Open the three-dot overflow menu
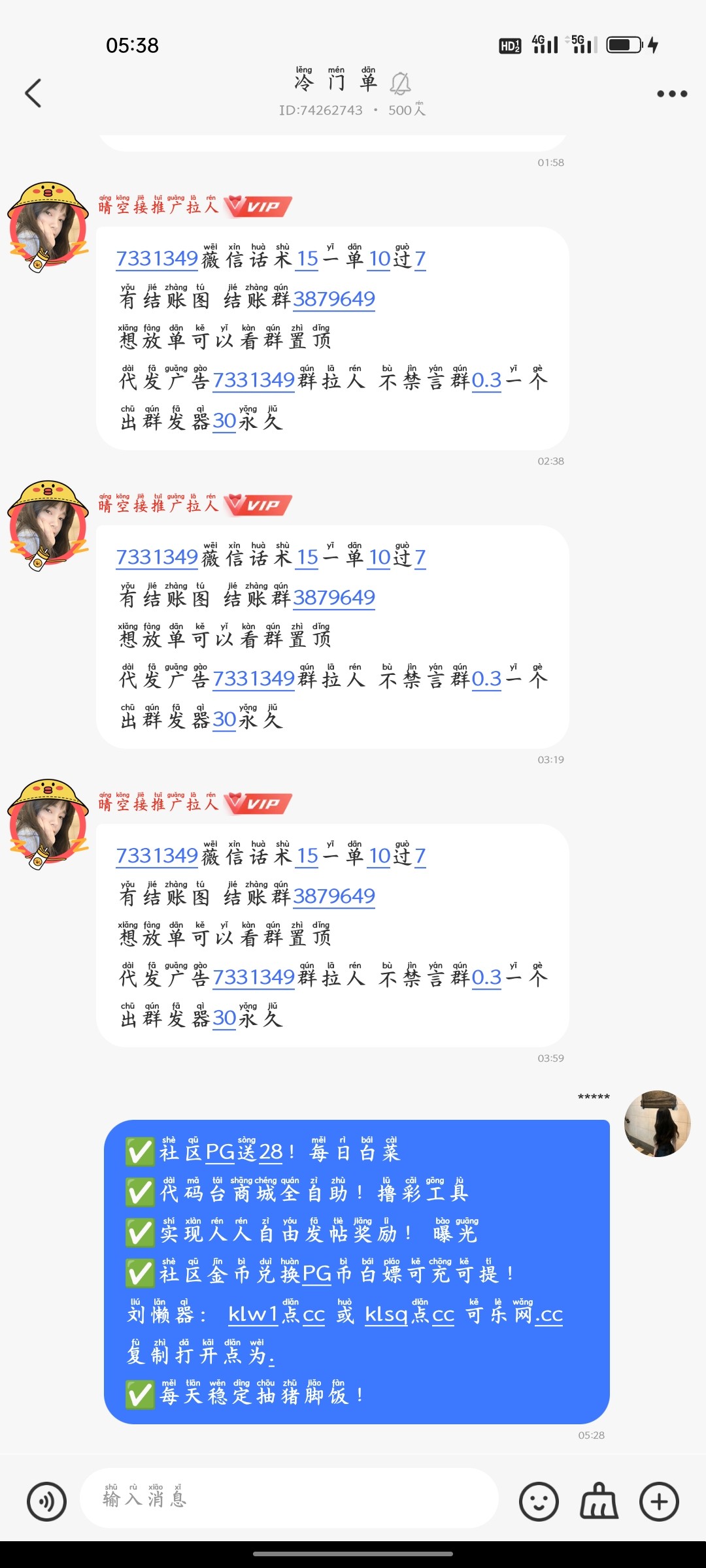The image size is (706, 1568). (x=672, y=94)
